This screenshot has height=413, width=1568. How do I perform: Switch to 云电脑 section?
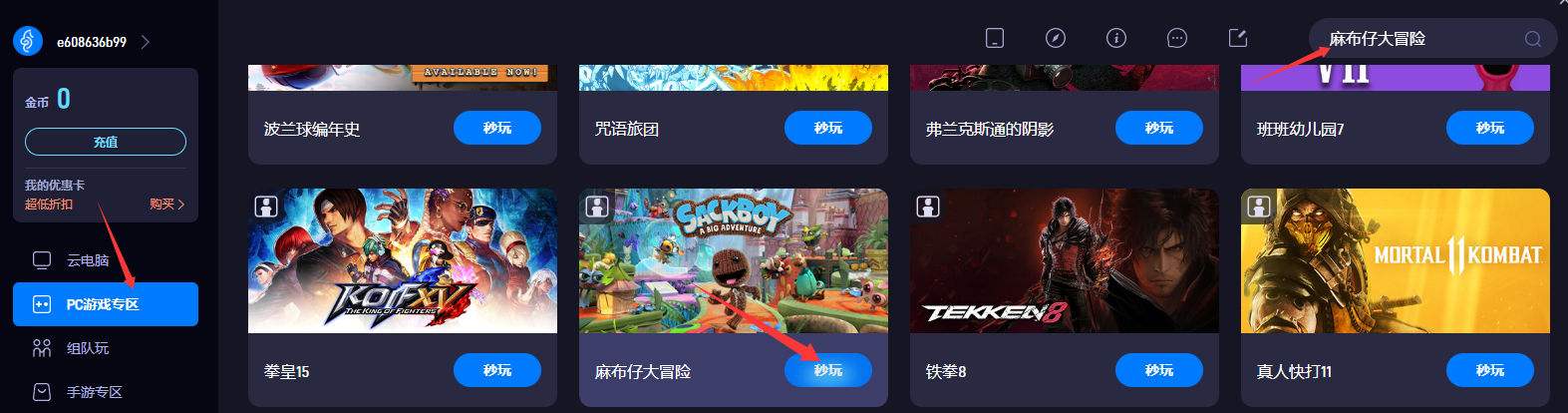tap(87, 260)
